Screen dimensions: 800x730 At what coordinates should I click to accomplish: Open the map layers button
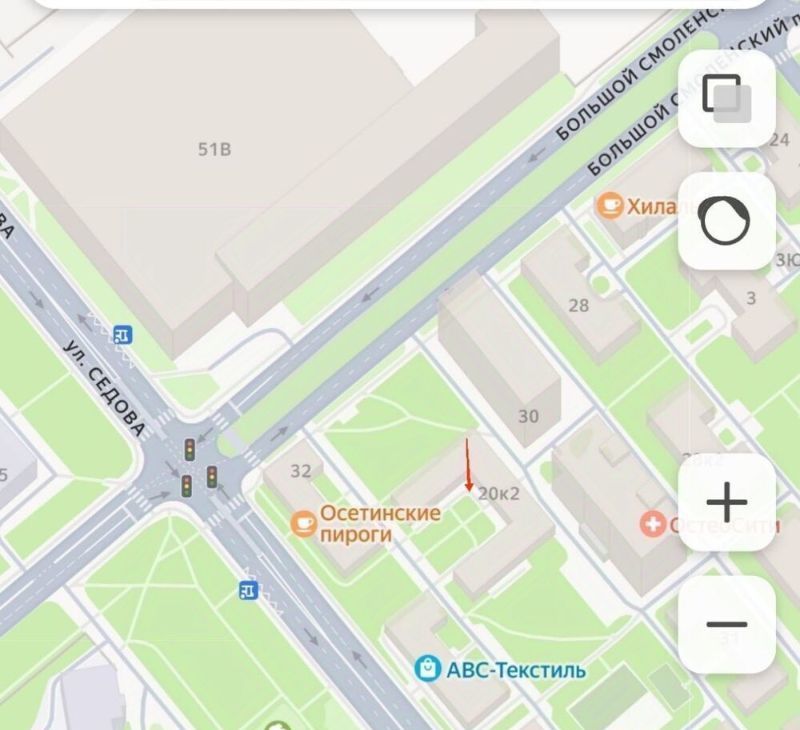tap(726, 98)
